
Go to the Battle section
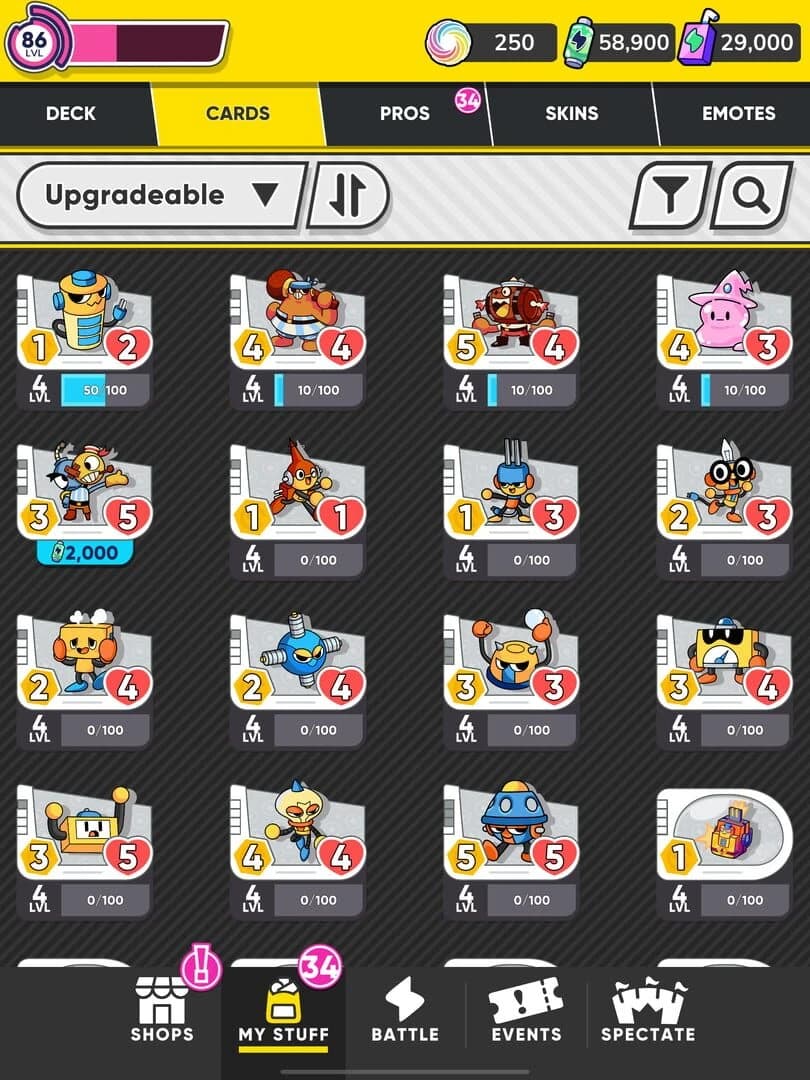tap(405, 1010)
